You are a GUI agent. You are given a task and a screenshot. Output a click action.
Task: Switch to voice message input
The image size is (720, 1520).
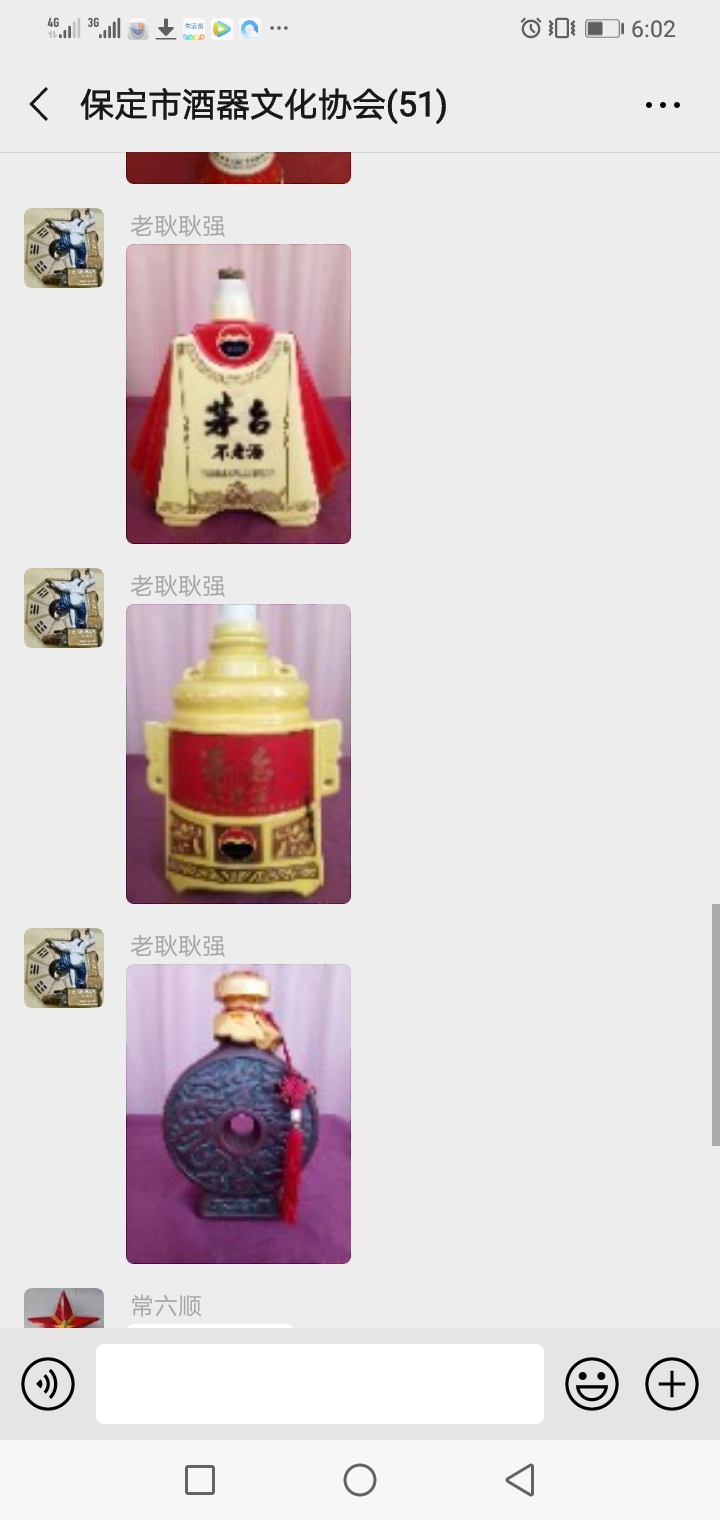tap(48, 1384)
